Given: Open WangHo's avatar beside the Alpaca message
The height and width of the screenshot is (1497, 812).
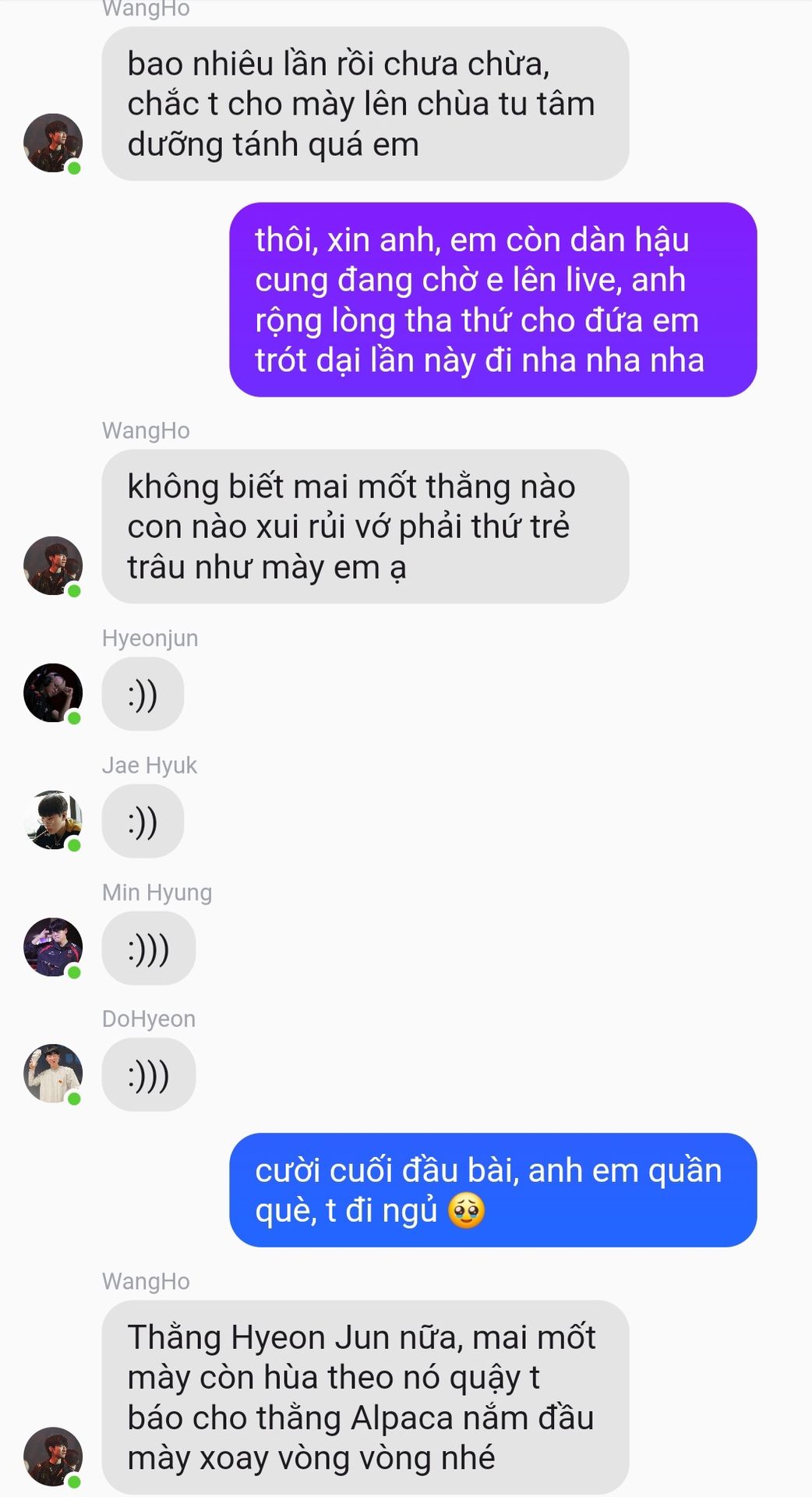Looking at the screenshot, I should (53, 1456).
